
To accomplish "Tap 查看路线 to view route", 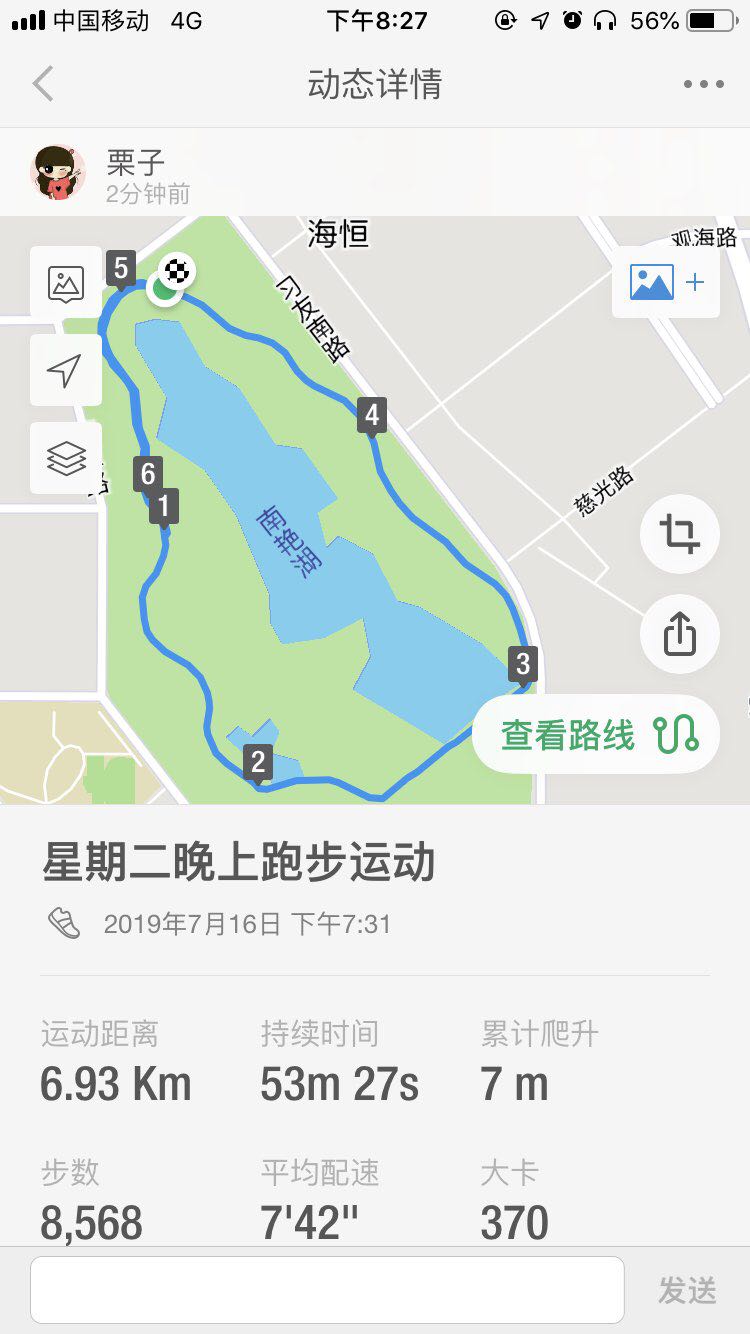I will [x=596, y=735].
